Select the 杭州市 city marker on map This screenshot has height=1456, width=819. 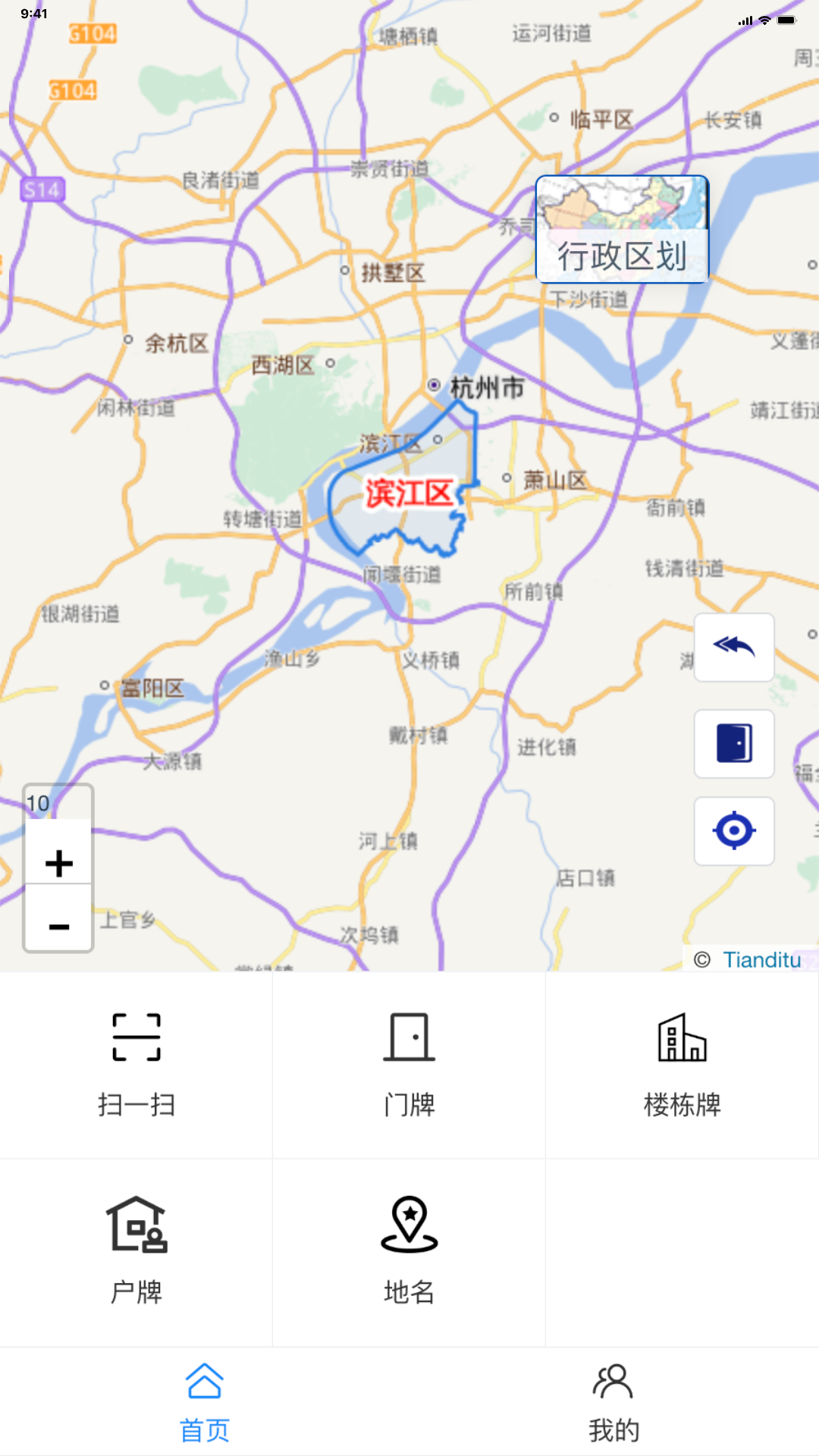(x=484, y=385)
